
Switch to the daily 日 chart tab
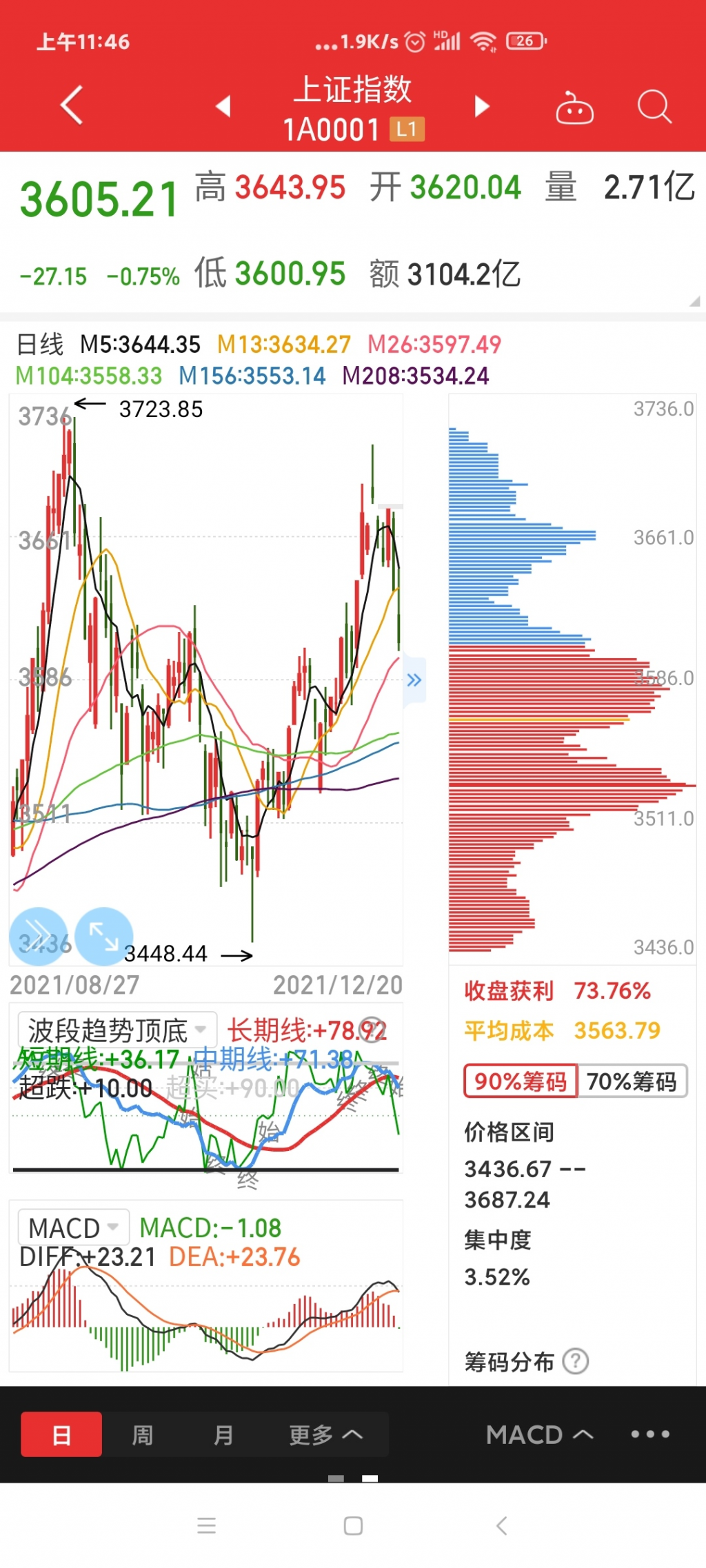61,1435
